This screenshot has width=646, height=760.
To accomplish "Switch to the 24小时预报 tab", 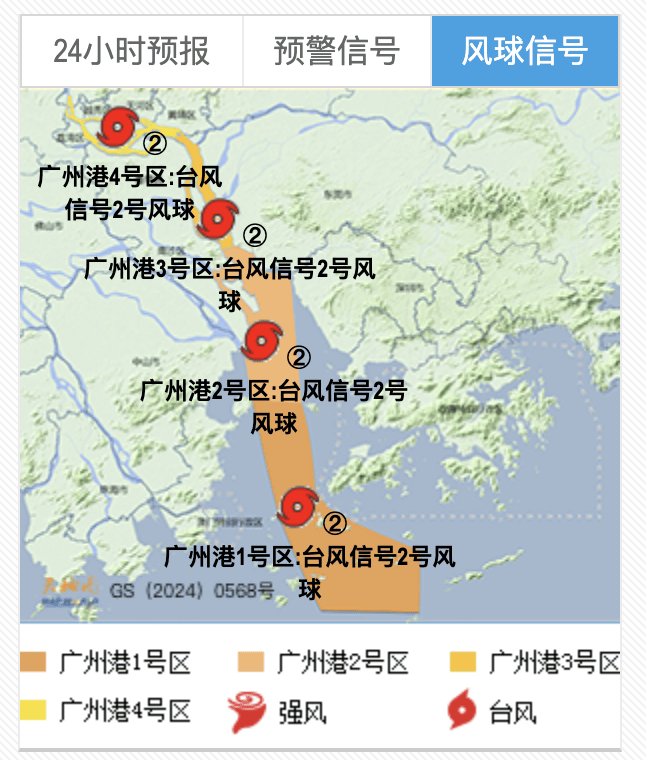I will 132,50.
